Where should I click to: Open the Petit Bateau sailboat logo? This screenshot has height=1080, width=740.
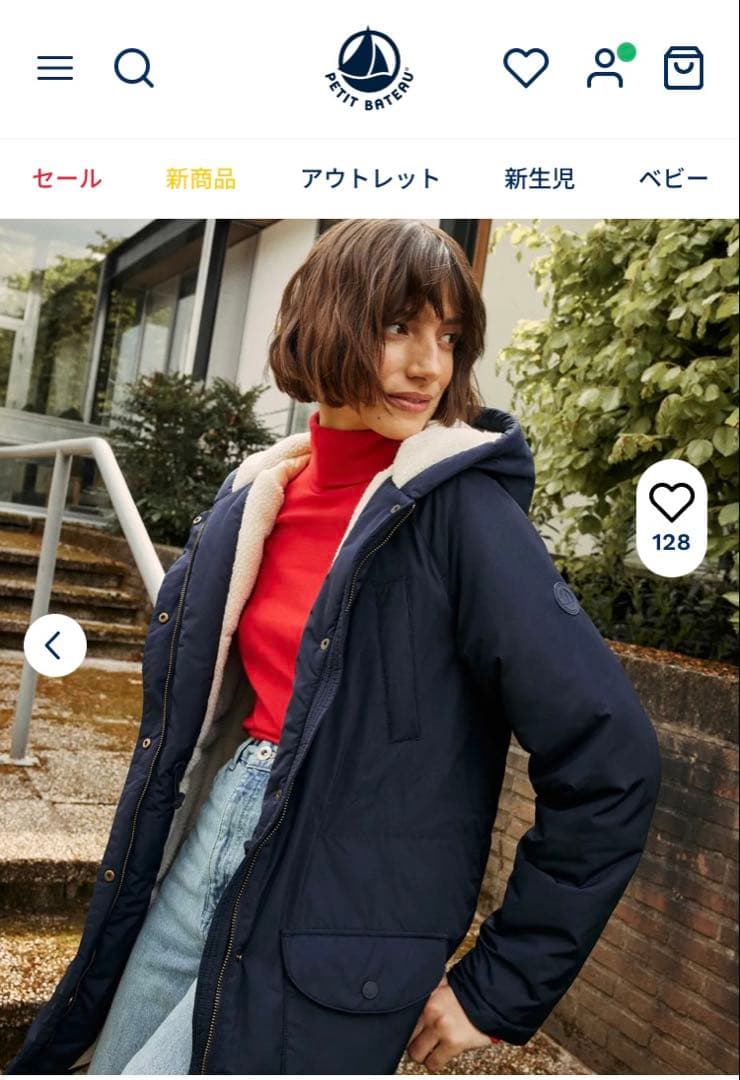(370, 66)
